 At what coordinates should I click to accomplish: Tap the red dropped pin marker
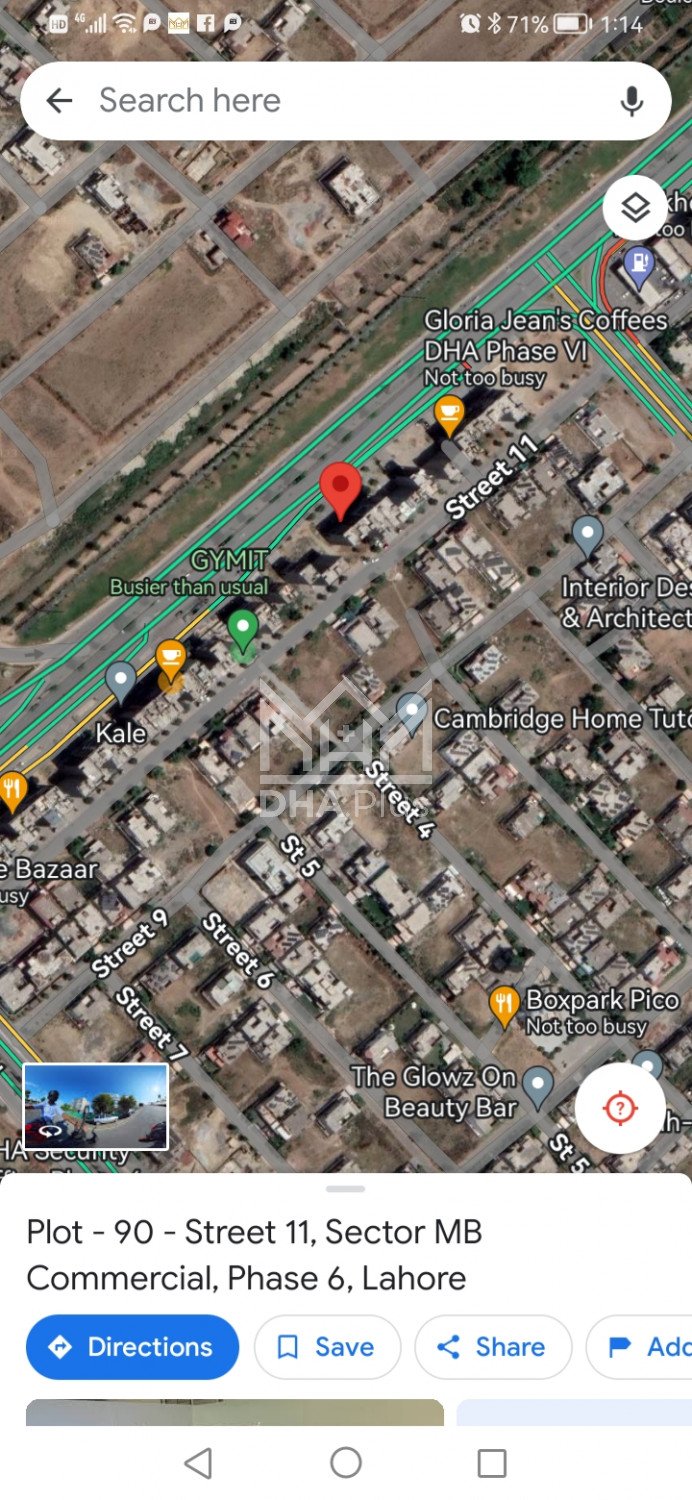[x=340, y=488]
